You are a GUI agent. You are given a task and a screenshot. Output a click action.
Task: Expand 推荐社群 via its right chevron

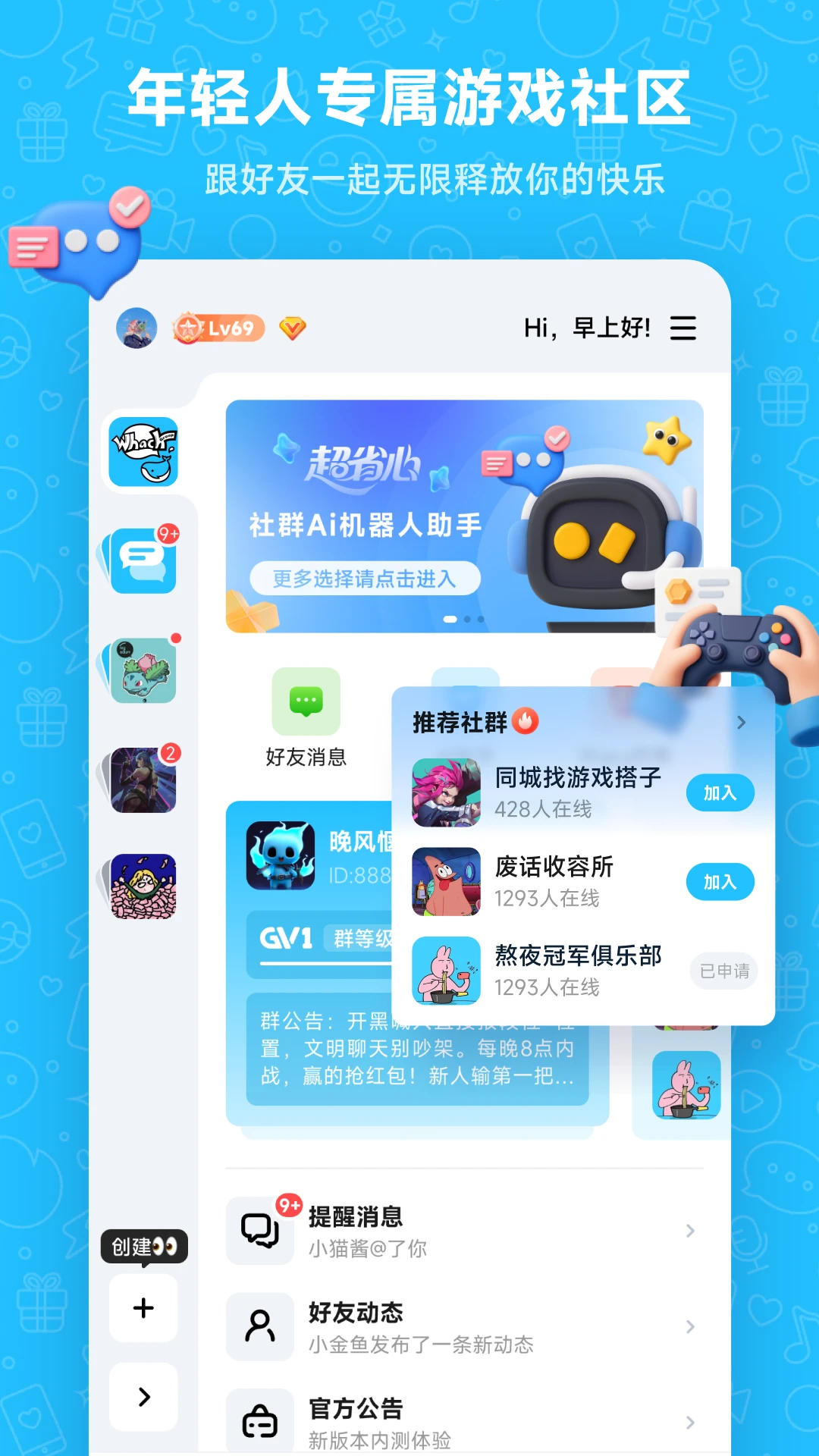pyautogui.click(x=741, y=723)
